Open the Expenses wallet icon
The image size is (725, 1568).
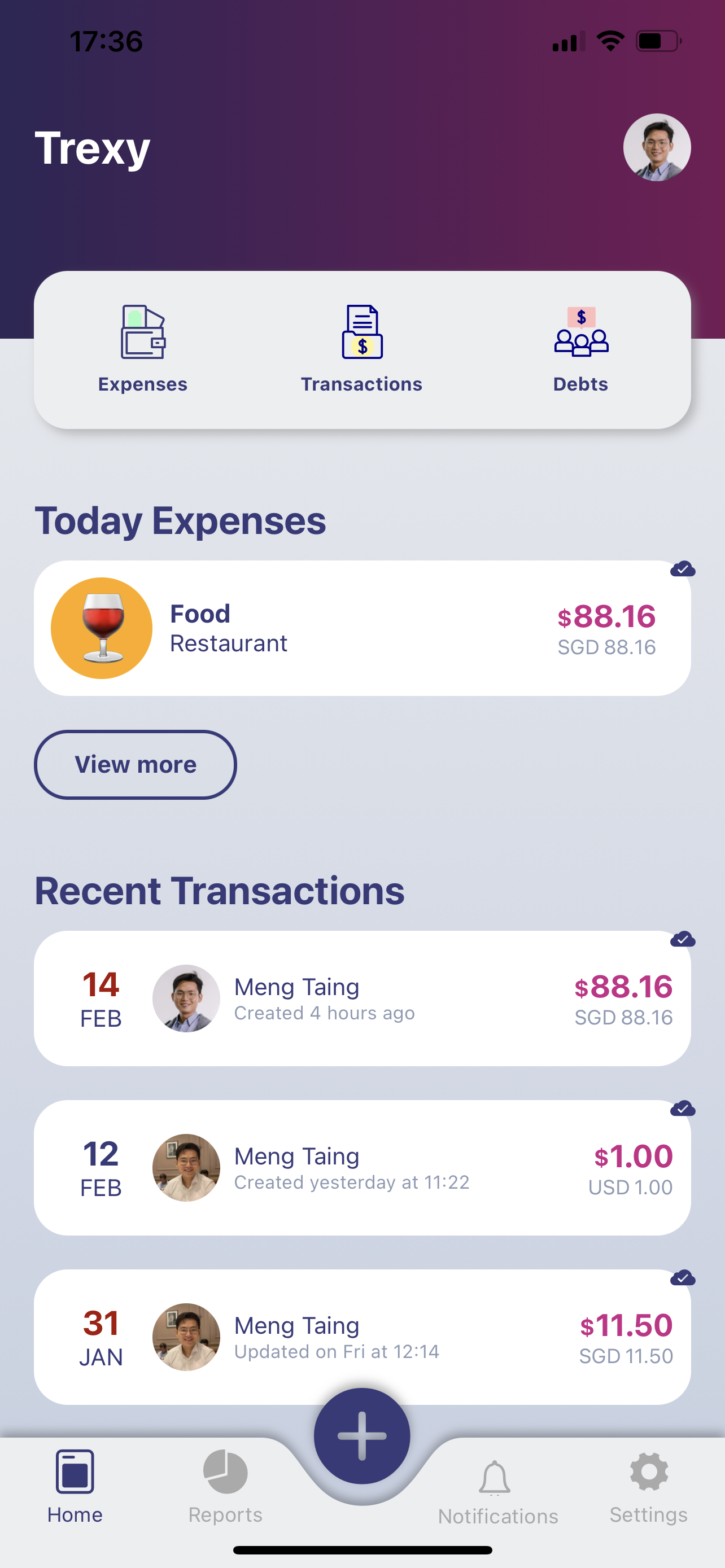(142, 332)
